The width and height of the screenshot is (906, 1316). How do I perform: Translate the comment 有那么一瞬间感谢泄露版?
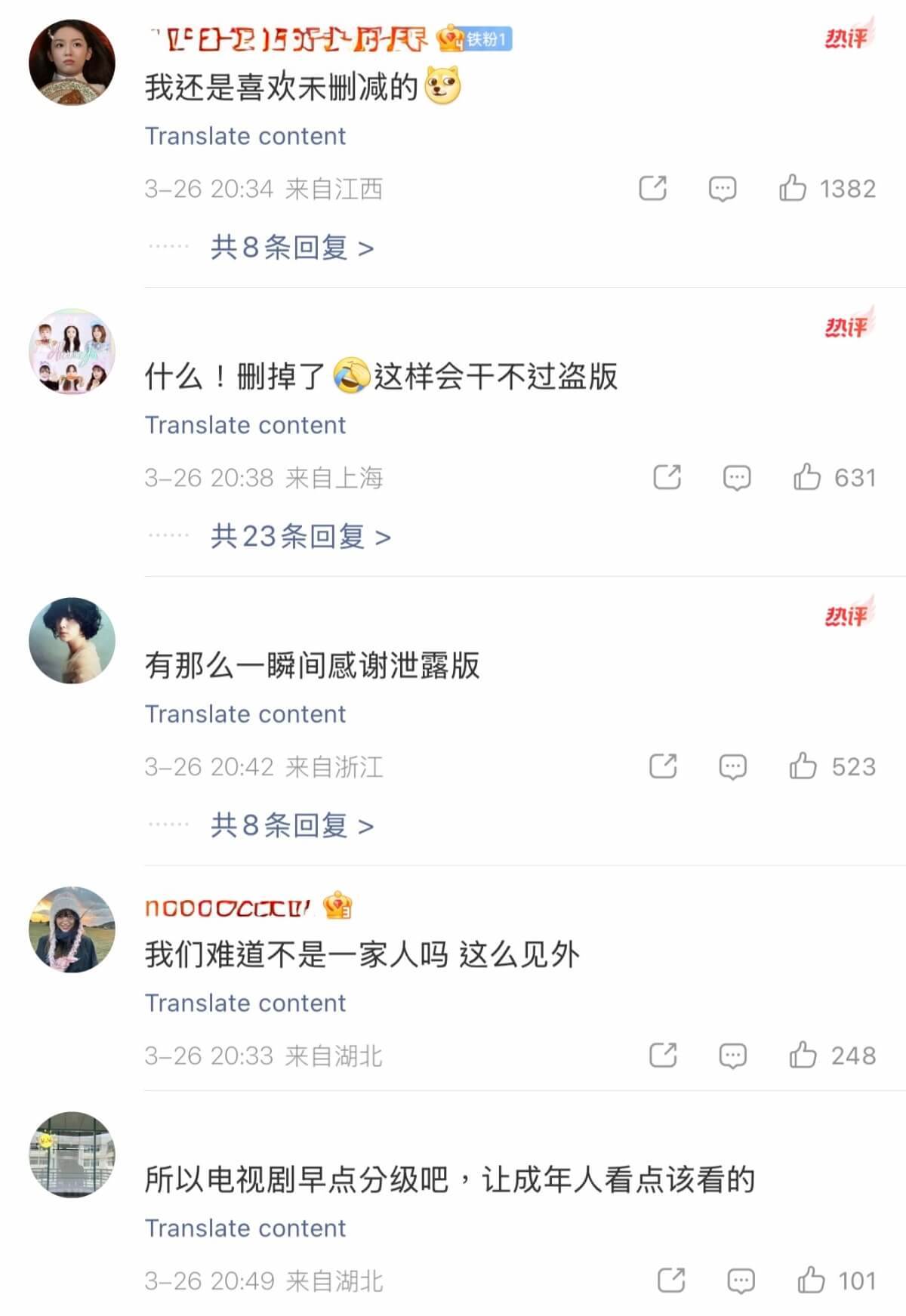tap(245, 714)
